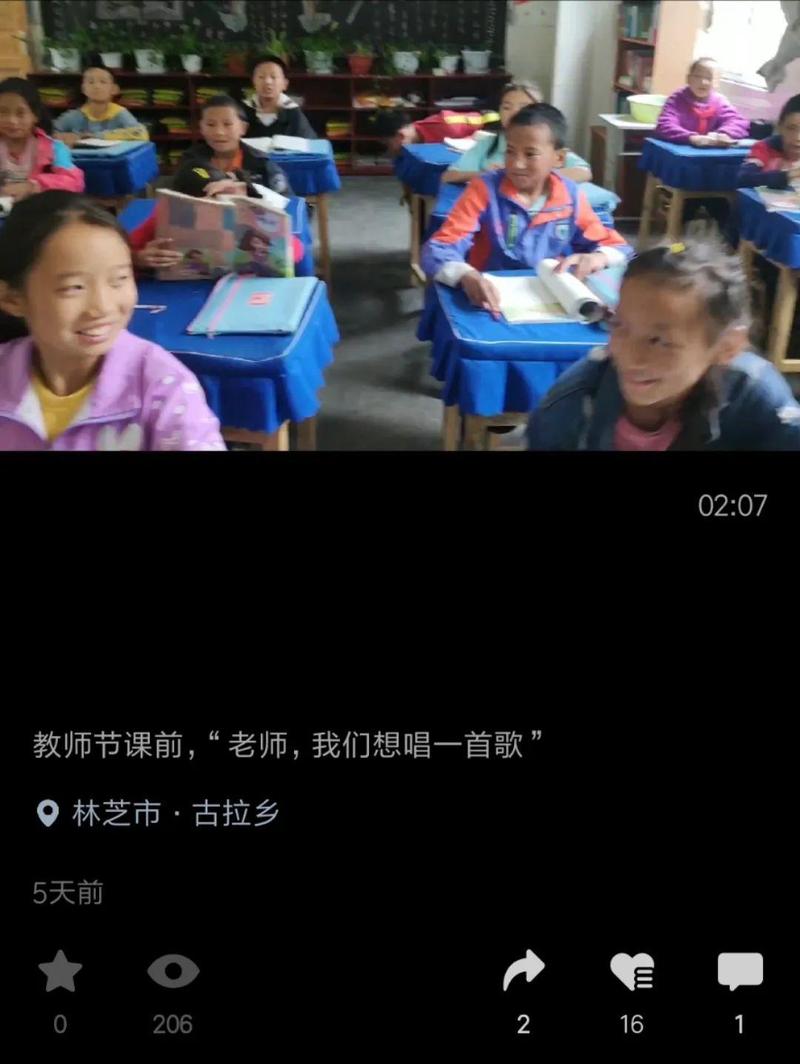
Task: Add this video to favorites with the star
Action: tap(60, 972)
